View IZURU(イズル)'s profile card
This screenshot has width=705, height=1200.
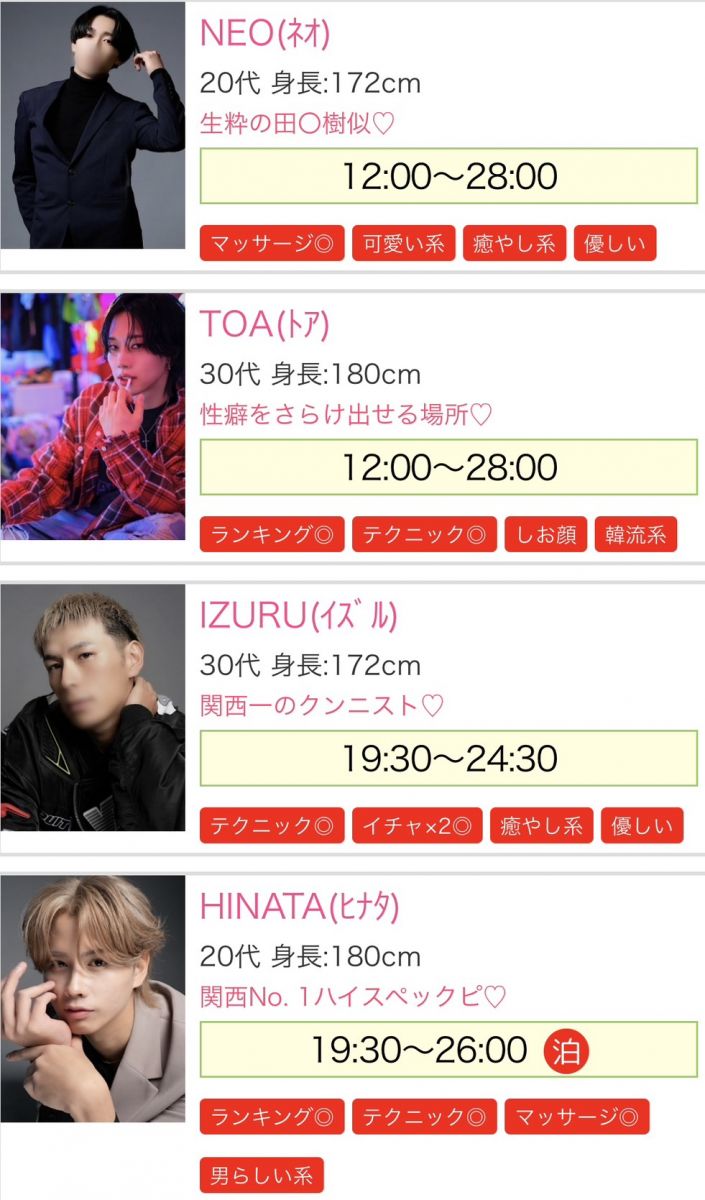coord(299,616)
